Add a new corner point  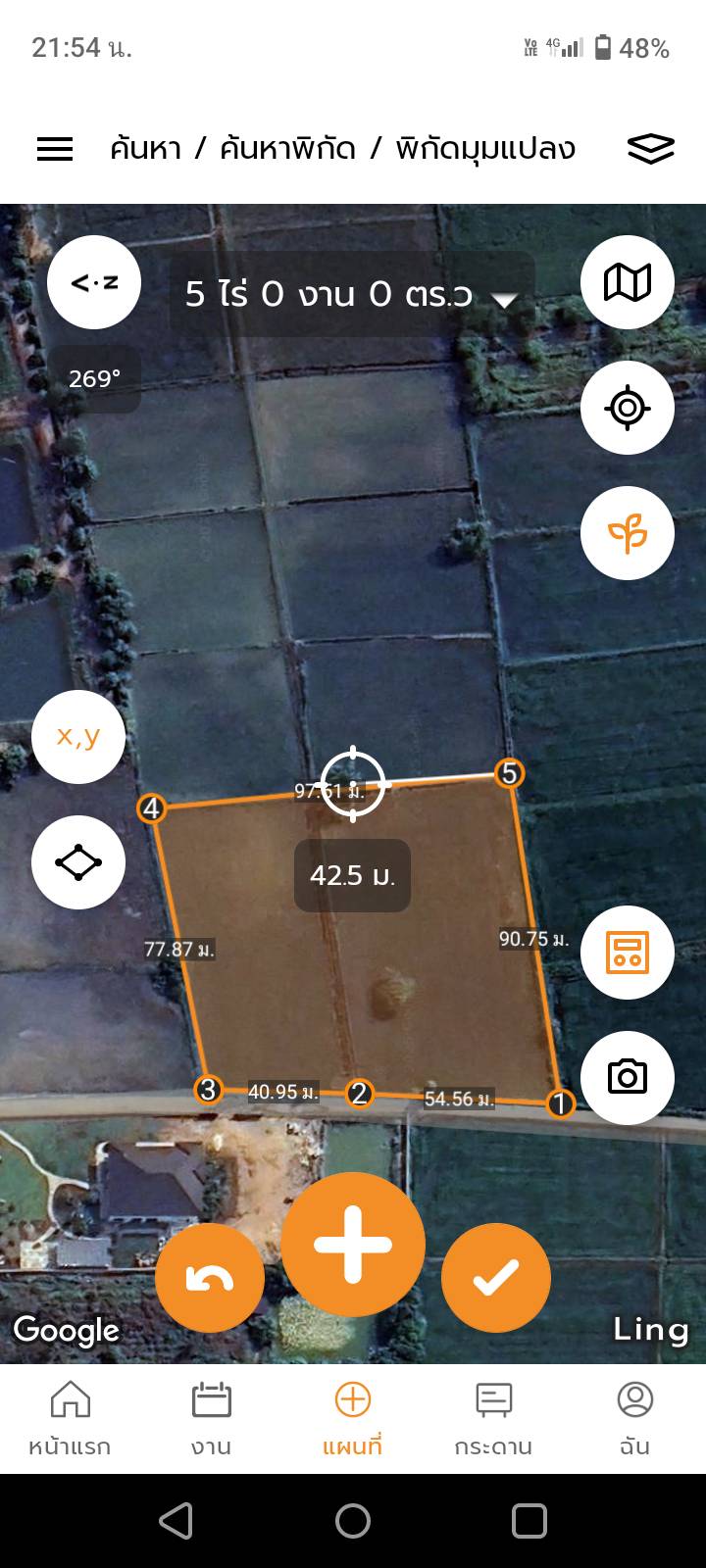coord(353,1245)
